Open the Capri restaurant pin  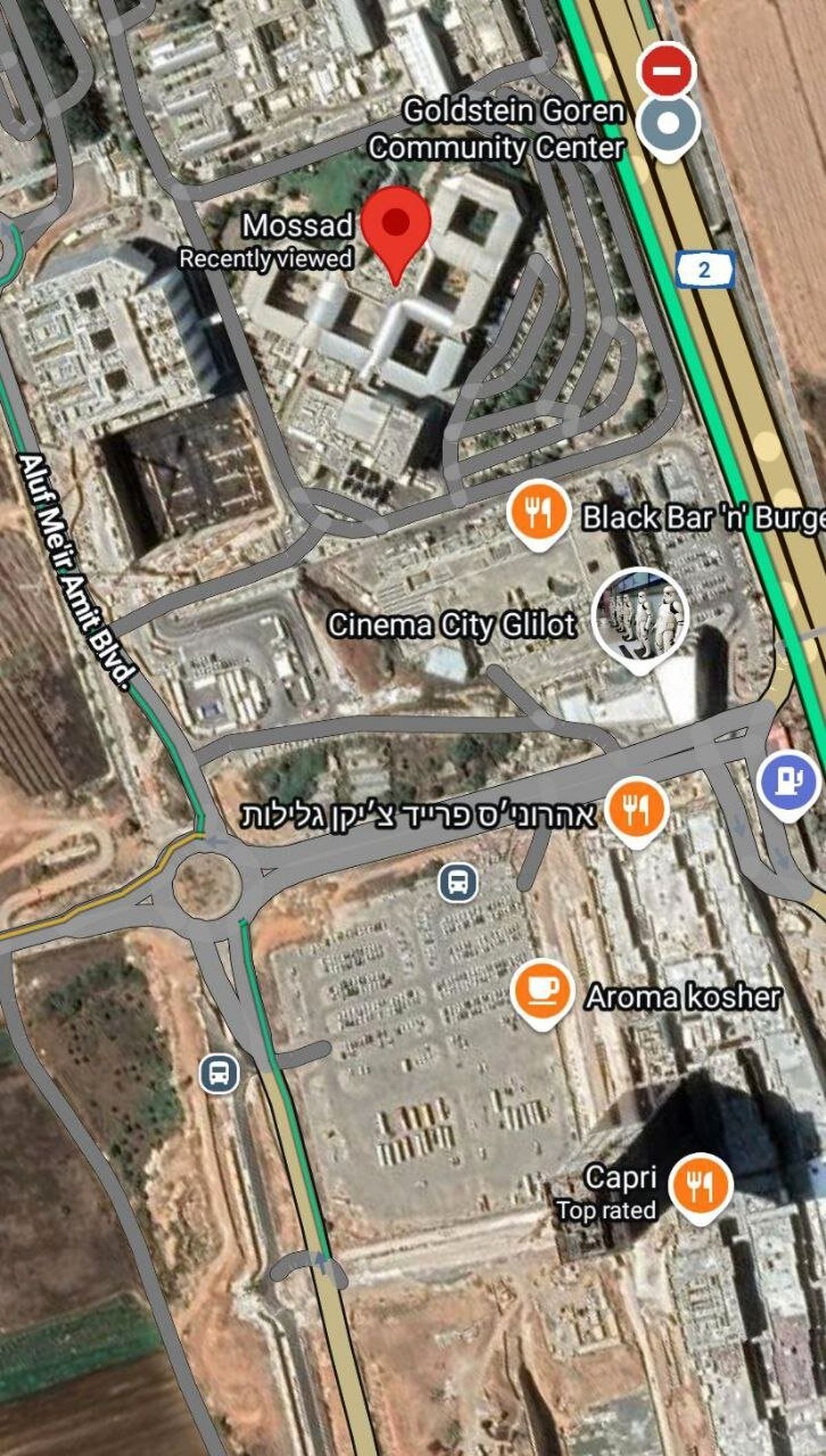701,1185
